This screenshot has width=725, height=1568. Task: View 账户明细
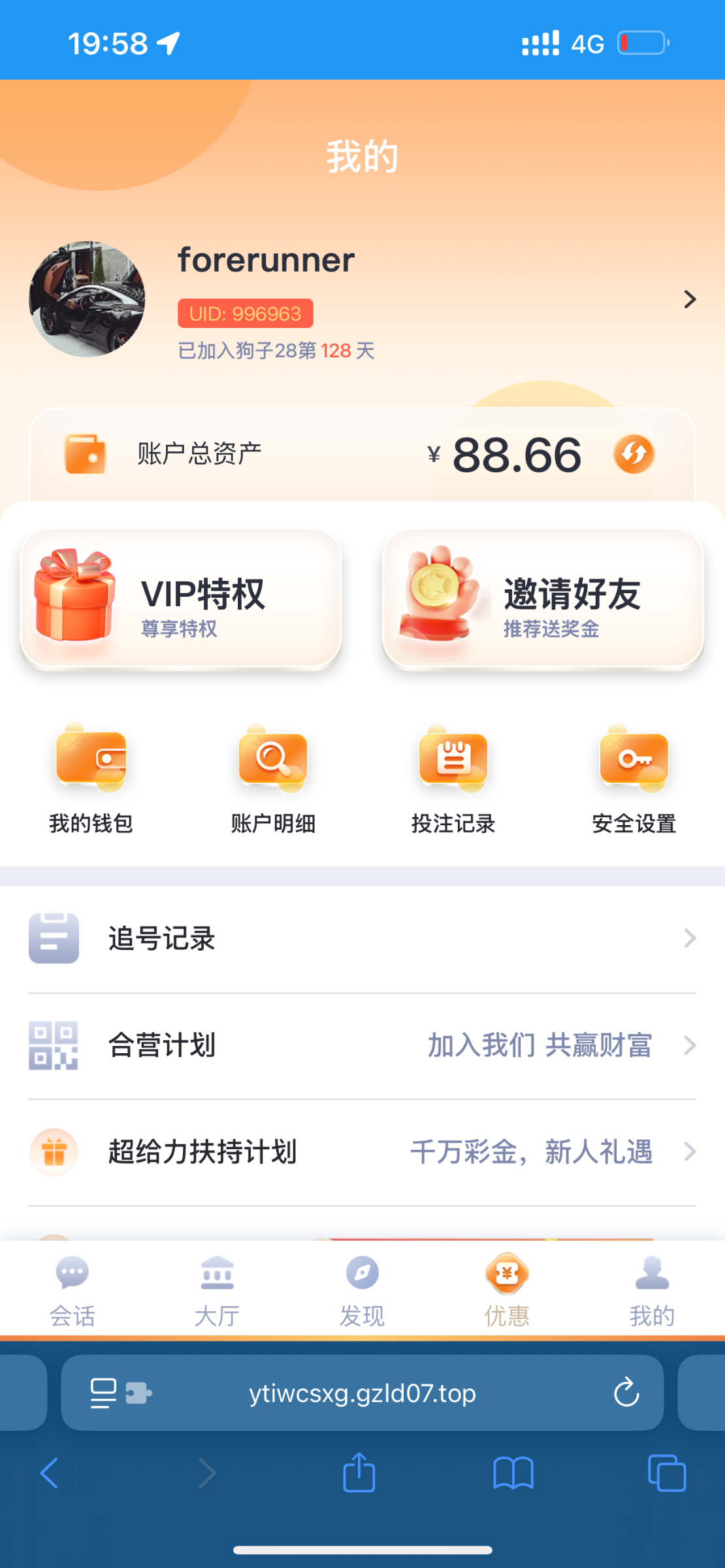(x=273, y=777)
